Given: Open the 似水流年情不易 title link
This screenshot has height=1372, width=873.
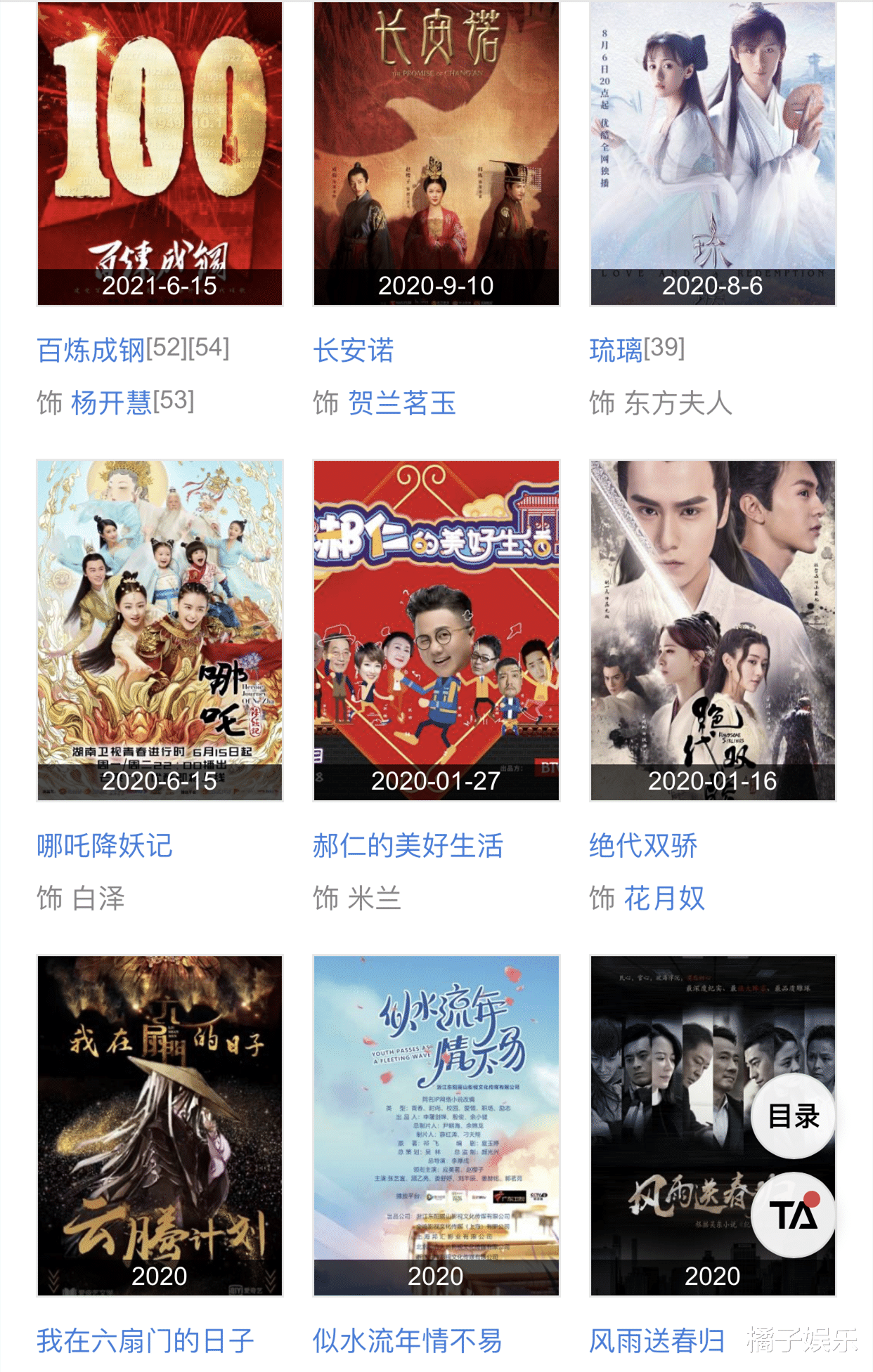Looking at the screenshot, I should (x=407, y=1340).
